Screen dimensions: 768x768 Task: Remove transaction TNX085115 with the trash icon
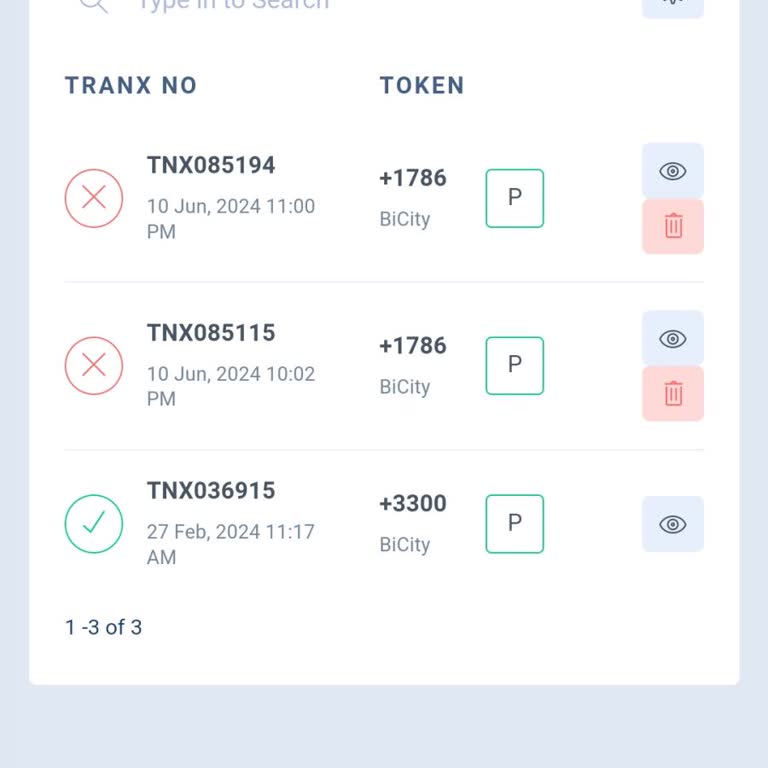click(672, 394)
